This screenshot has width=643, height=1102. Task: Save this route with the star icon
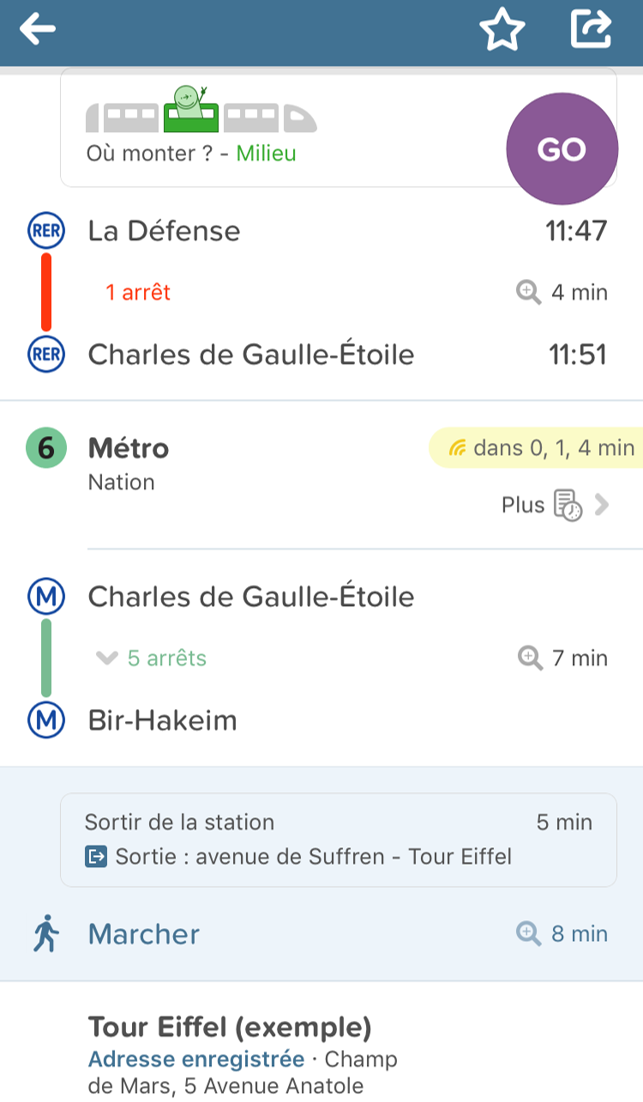tap(502, 30)
